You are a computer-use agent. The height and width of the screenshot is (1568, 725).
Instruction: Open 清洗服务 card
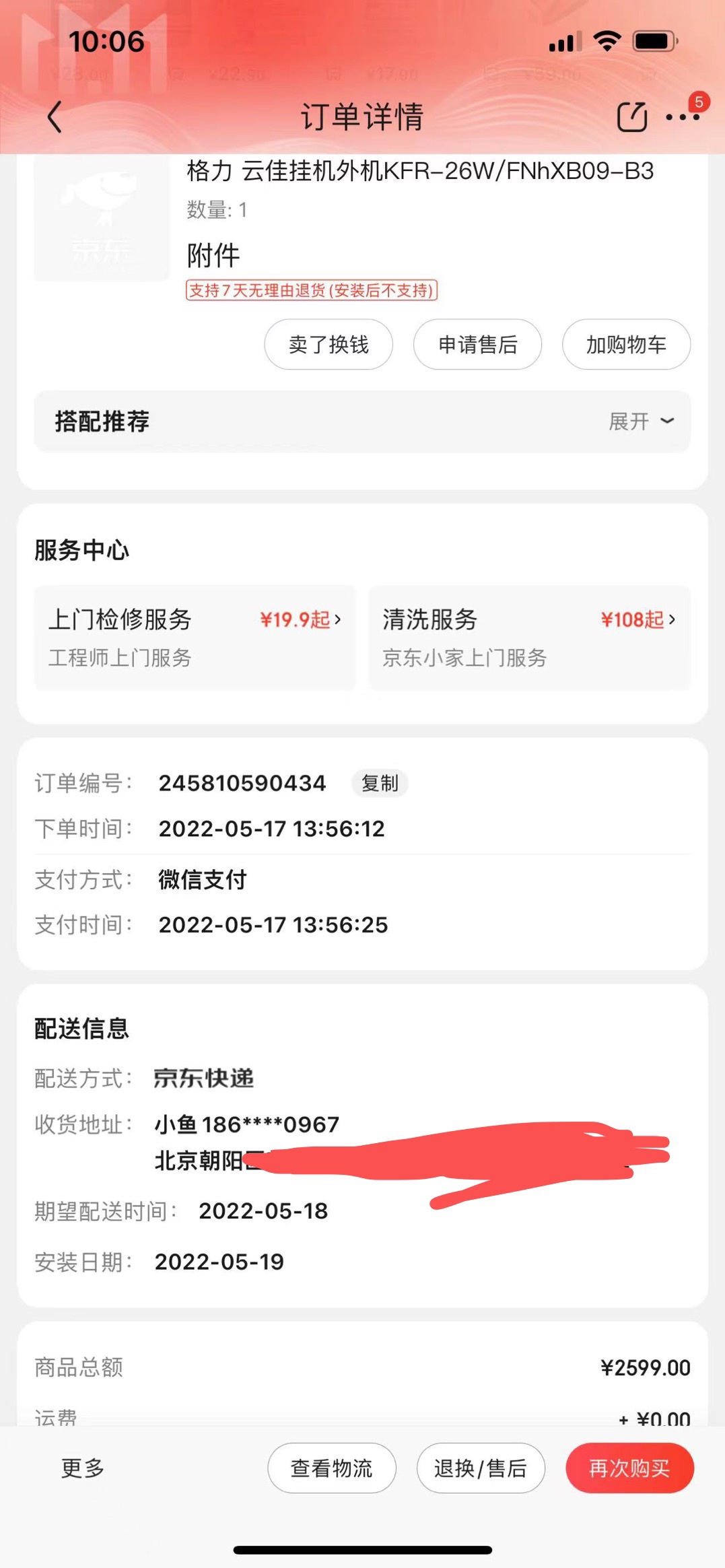click(x=529, y=637)
